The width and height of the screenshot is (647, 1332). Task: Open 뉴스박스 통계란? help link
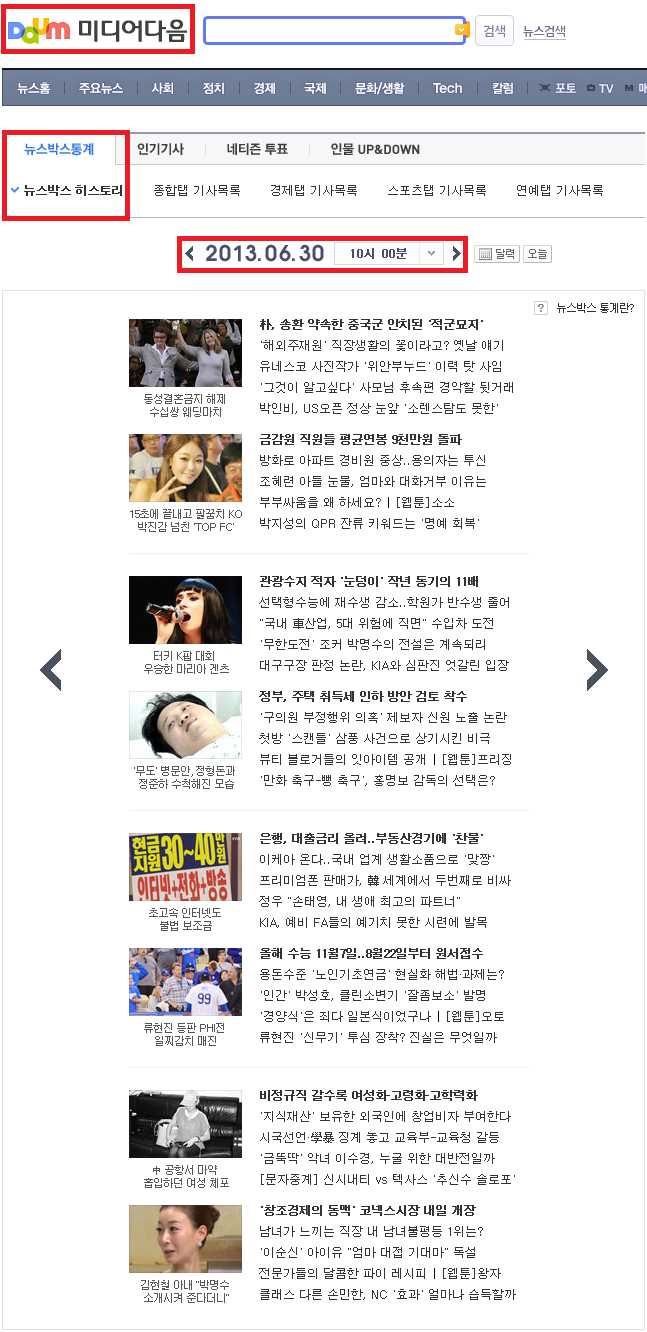pos(590,308)
